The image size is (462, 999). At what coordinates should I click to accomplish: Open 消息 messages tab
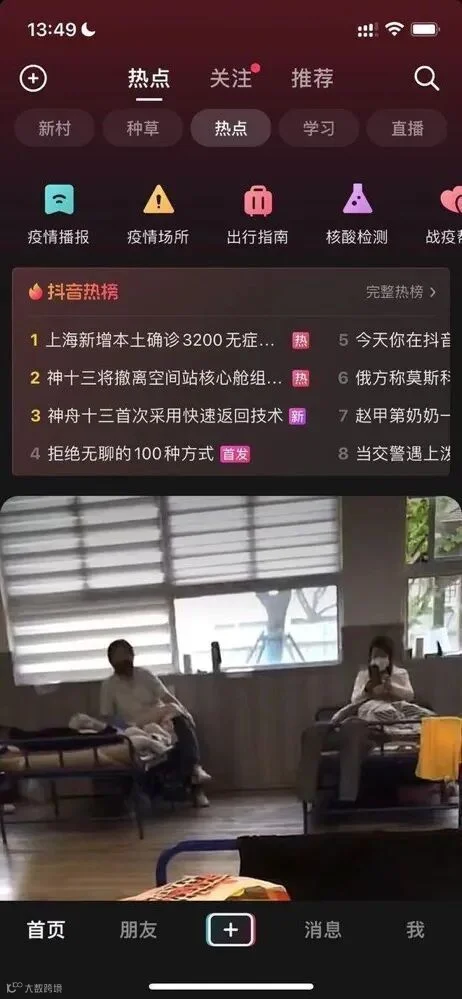point(323,930)
